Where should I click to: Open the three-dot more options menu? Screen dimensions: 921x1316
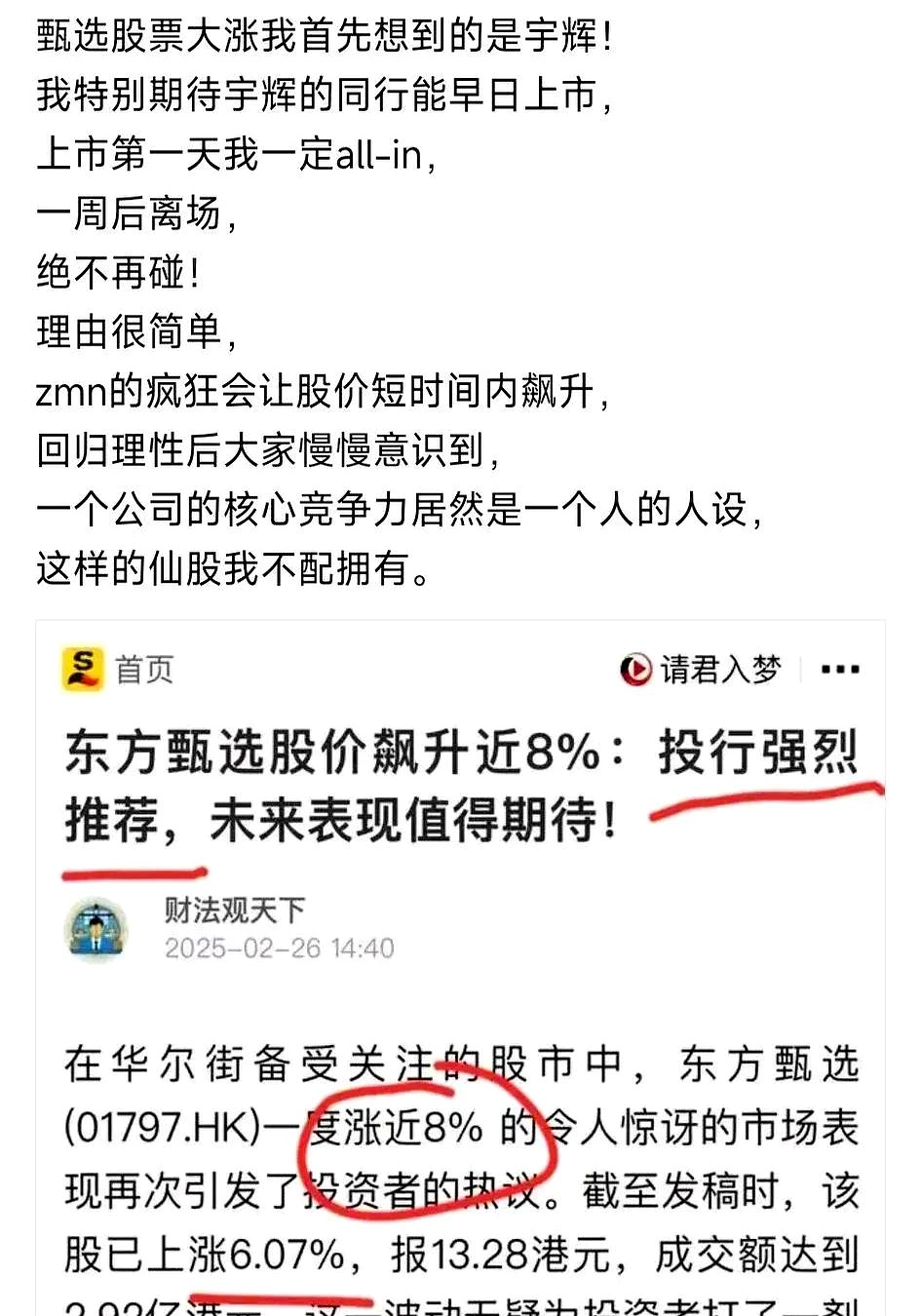(838, 669)
